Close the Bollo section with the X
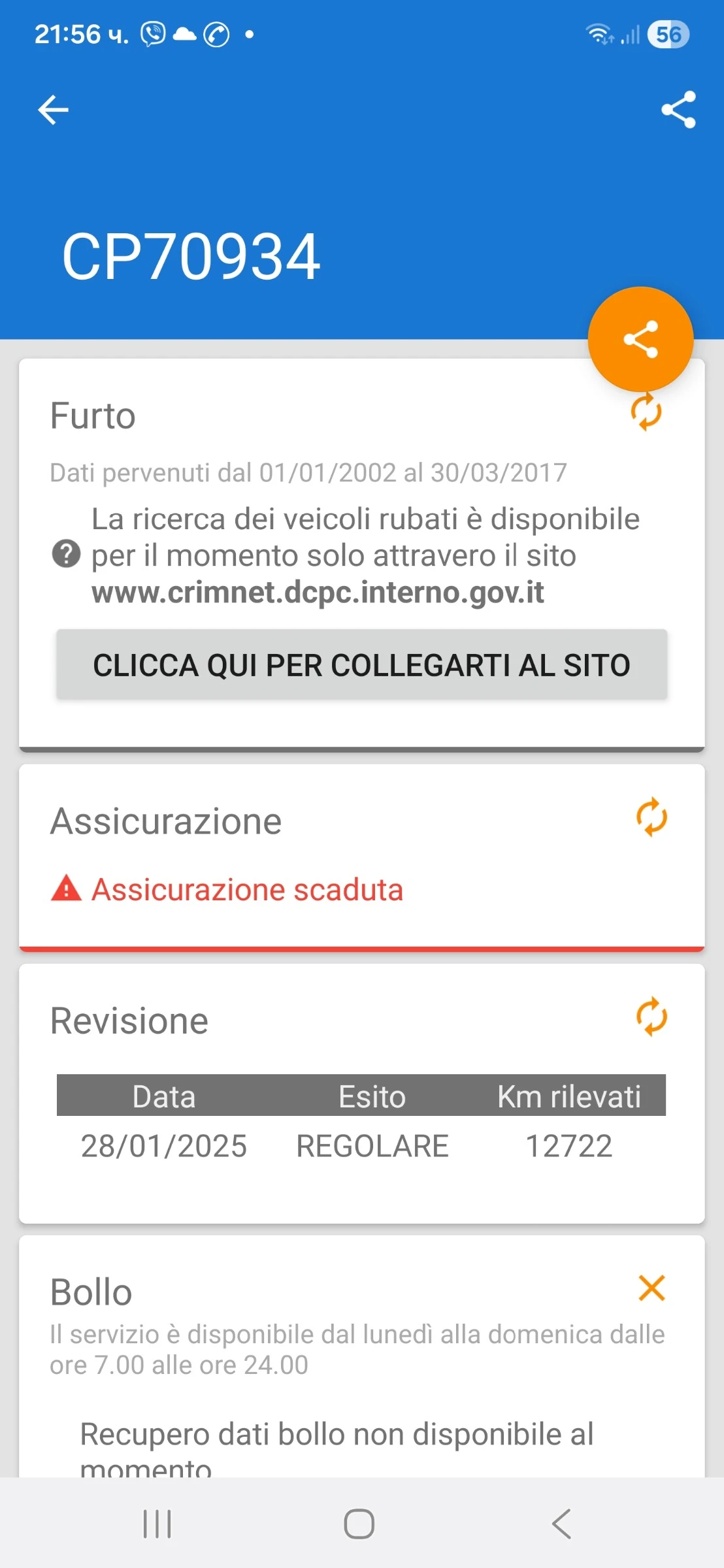Screen dimensions: 724x1568 tap(651, 1288)
